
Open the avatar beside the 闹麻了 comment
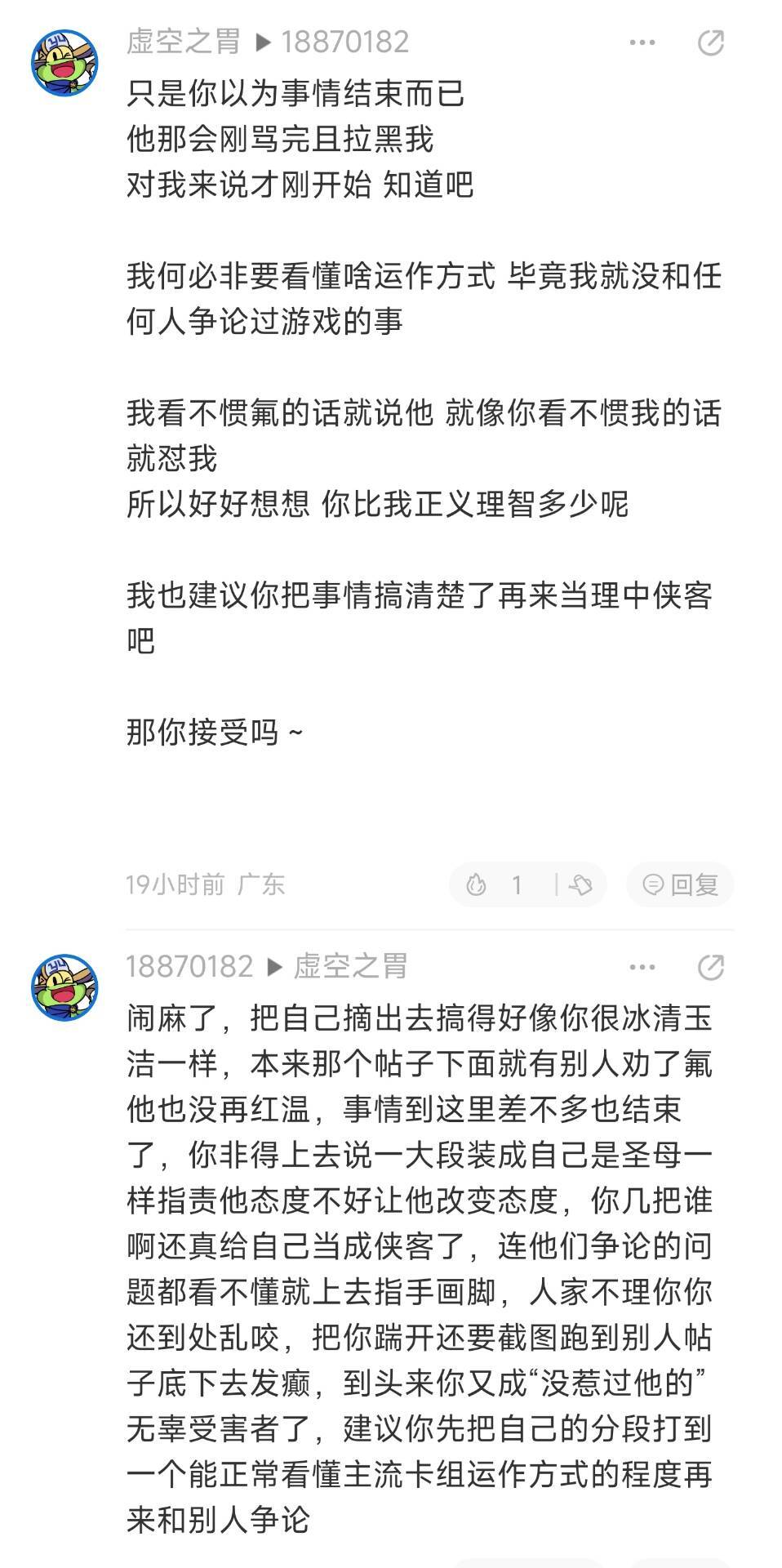[64, 987]
